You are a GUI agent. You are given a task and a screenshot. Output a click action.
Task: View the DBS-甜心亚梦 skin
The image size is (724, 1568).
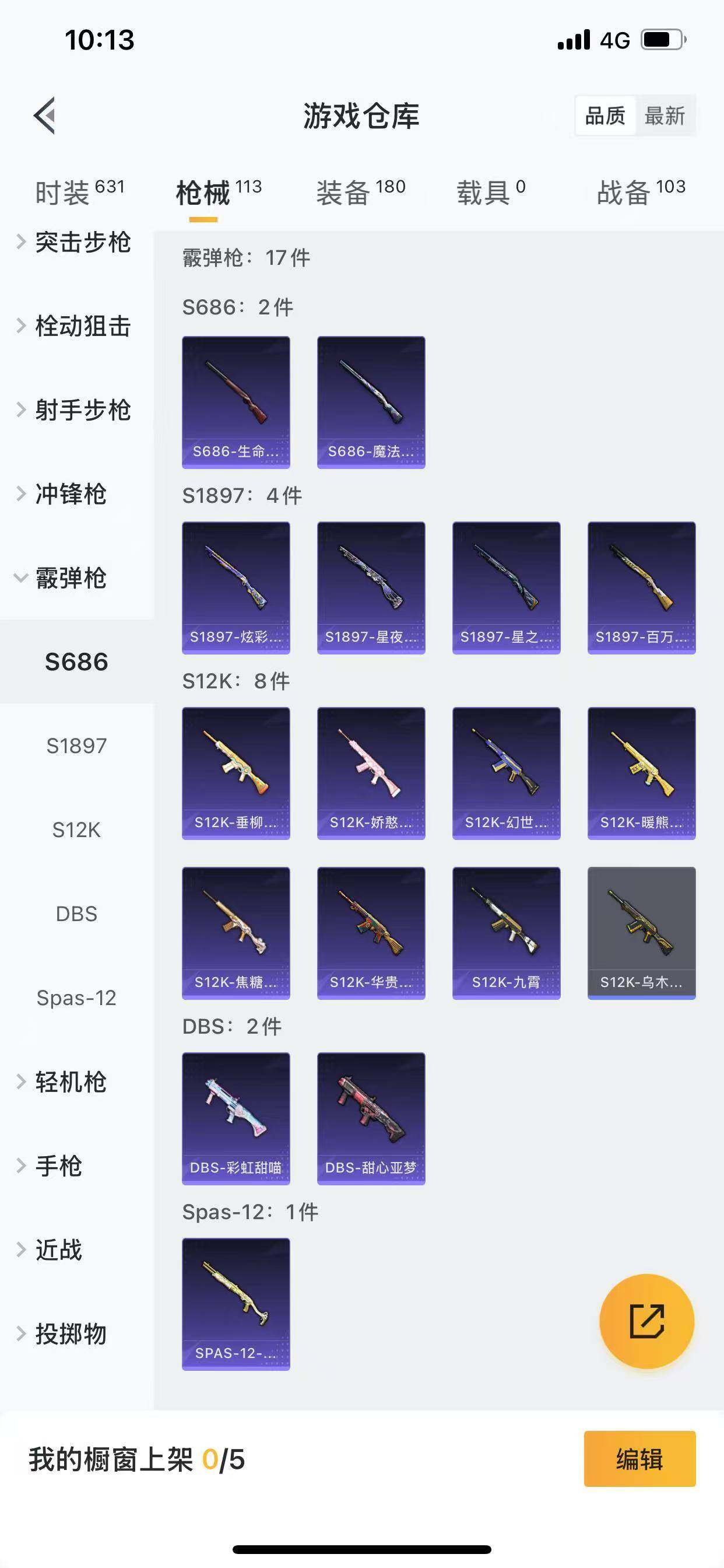(x=371, y=1119)
